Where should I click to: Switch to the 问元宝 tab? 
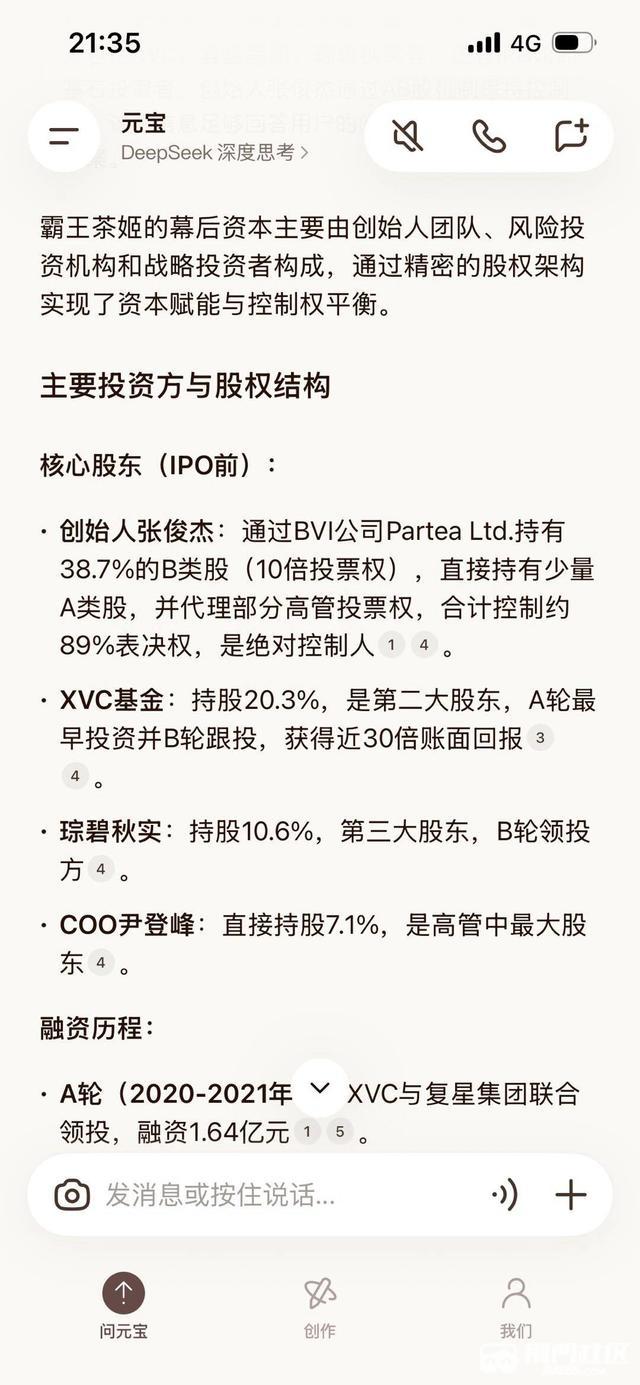(123, 1305)
